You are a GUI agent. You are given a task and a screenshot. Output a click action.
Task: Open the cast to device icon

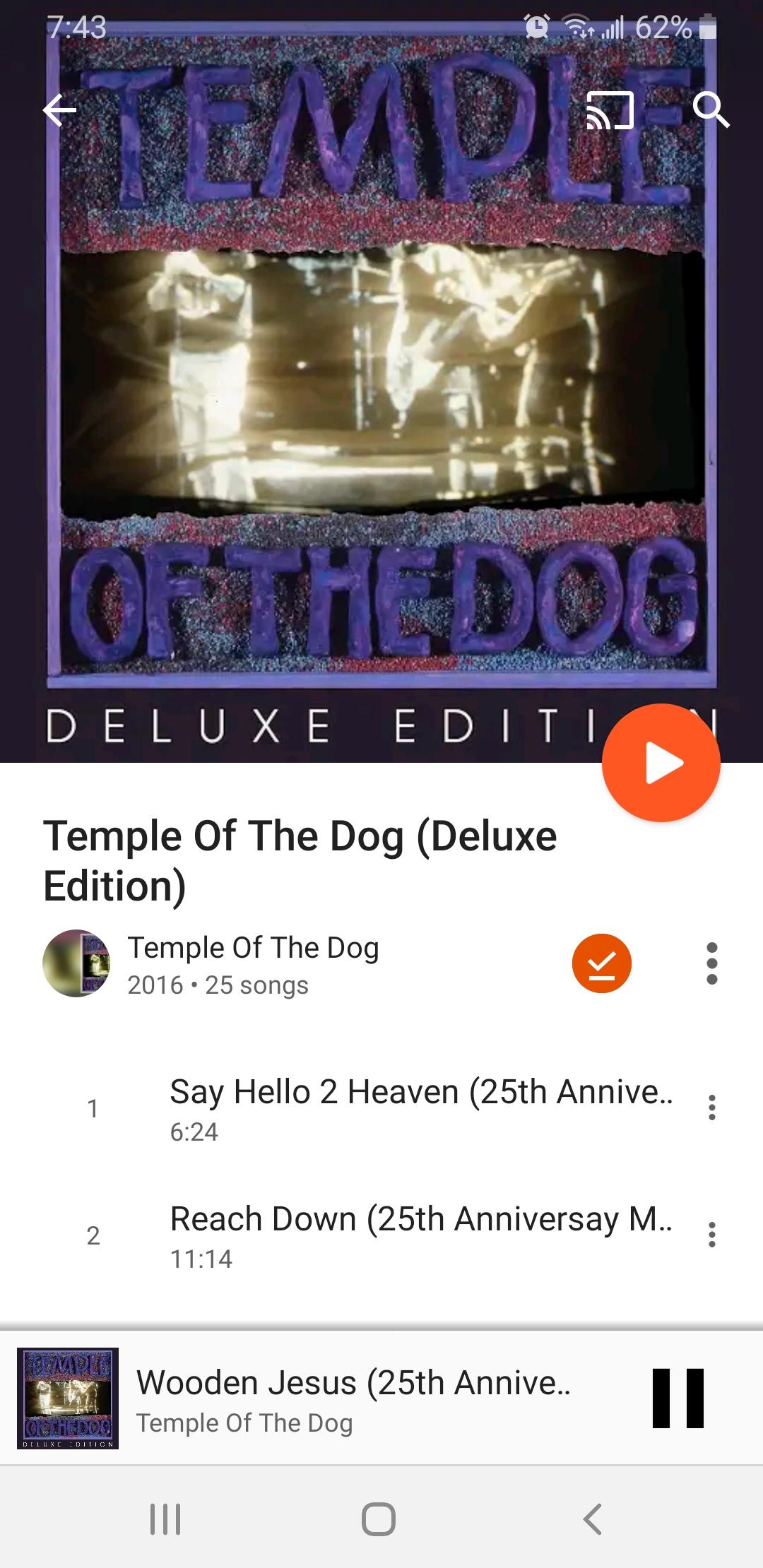click(610, 111)
